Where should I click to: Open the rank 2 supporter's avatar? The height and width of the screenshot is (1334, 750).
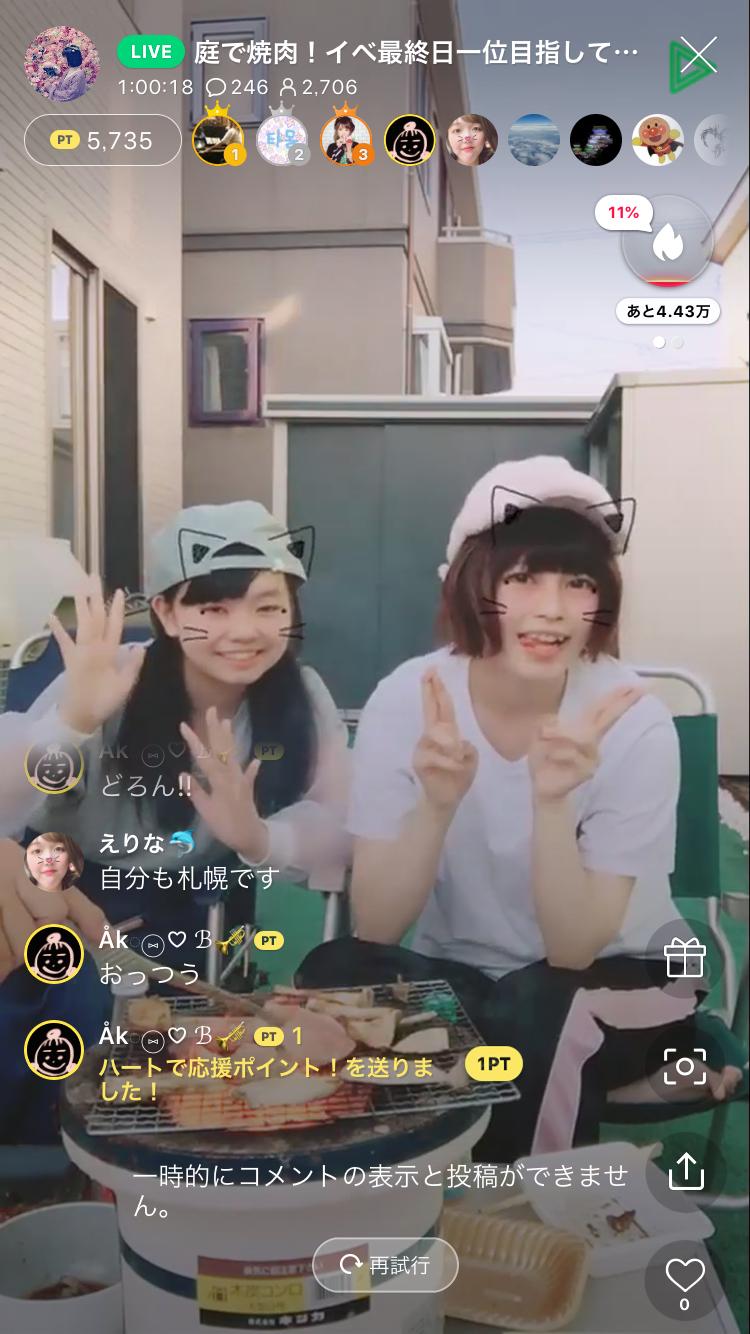[x=282, y=140]
